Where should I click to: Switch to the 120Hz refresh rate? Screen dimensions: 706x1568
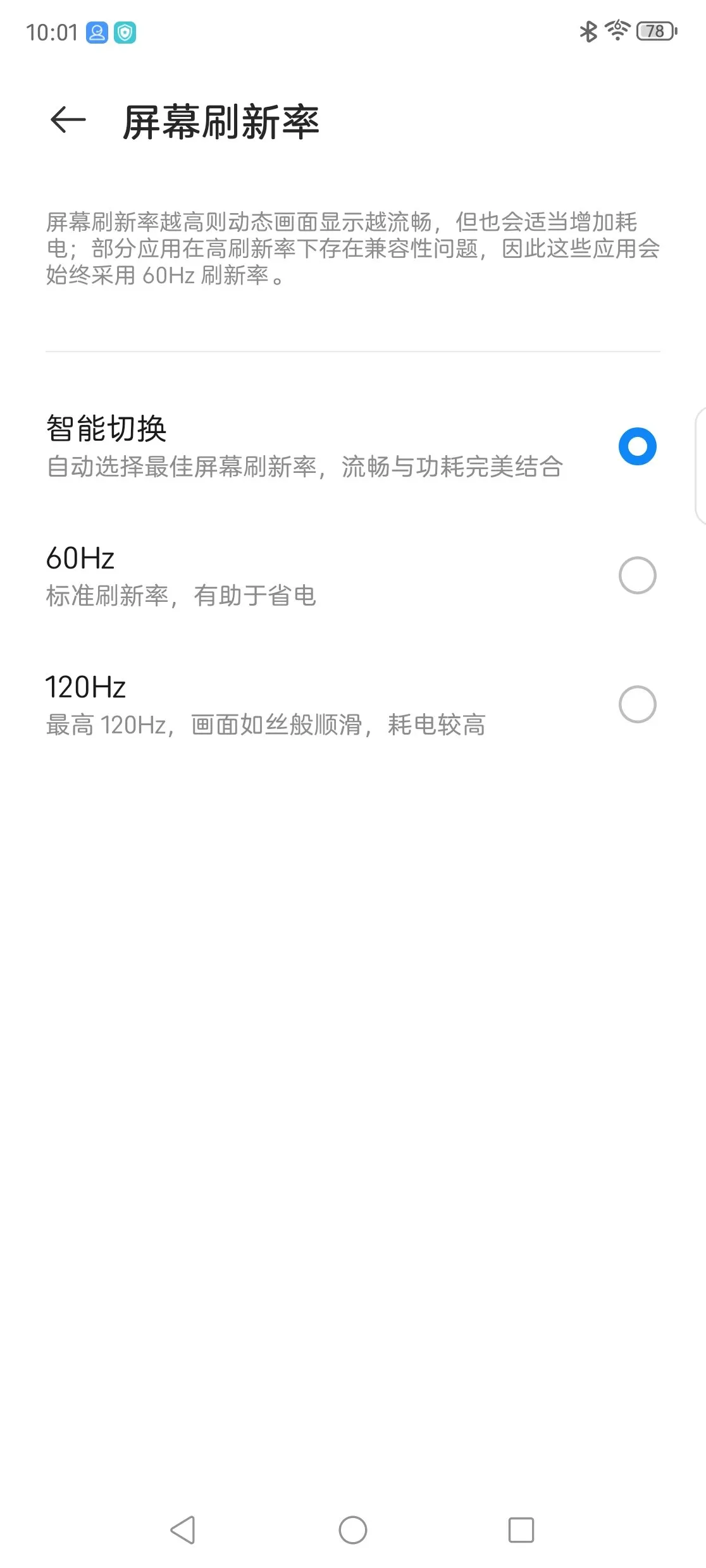point(353,704)
